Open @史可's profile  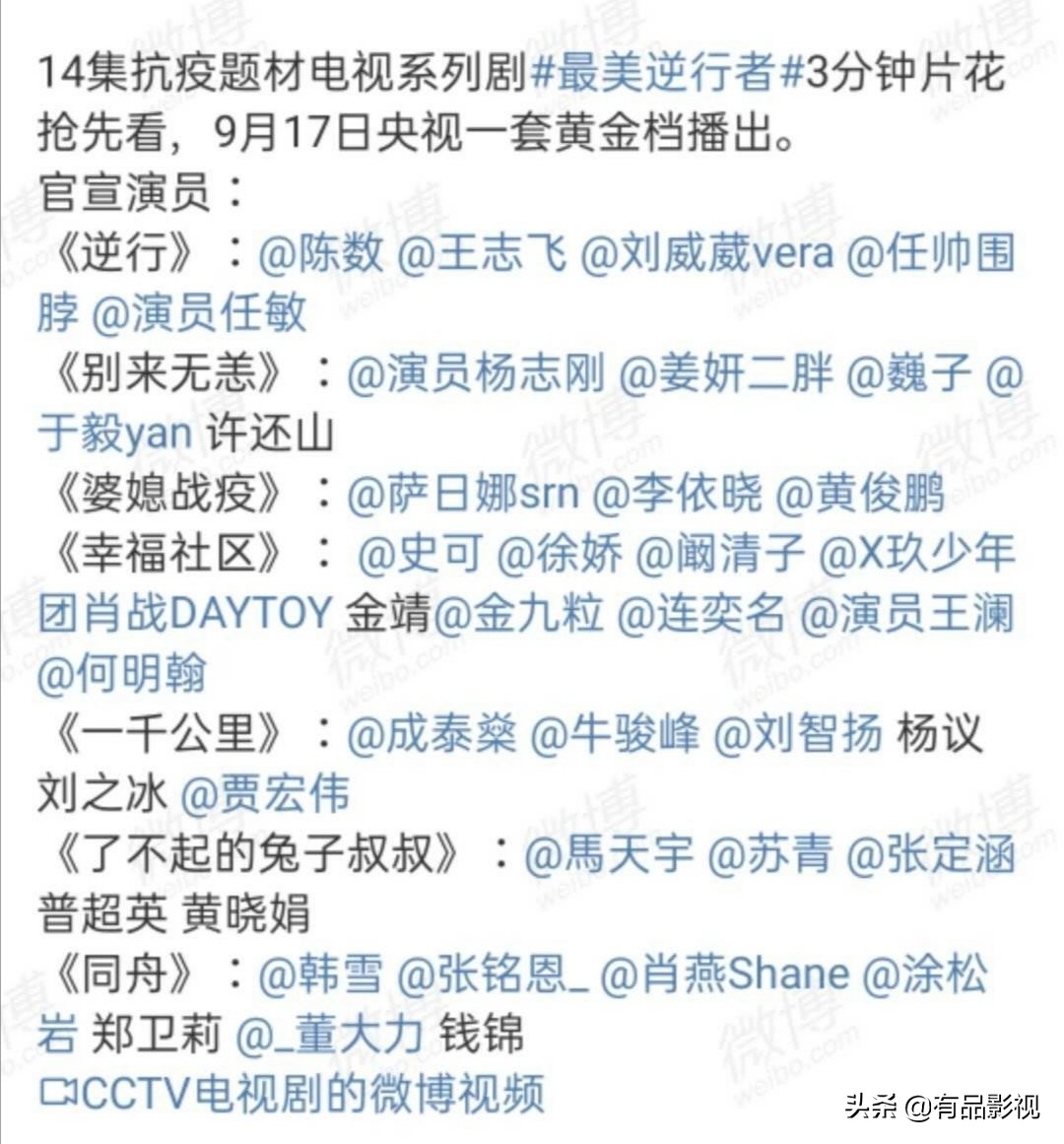coord(419,554)
